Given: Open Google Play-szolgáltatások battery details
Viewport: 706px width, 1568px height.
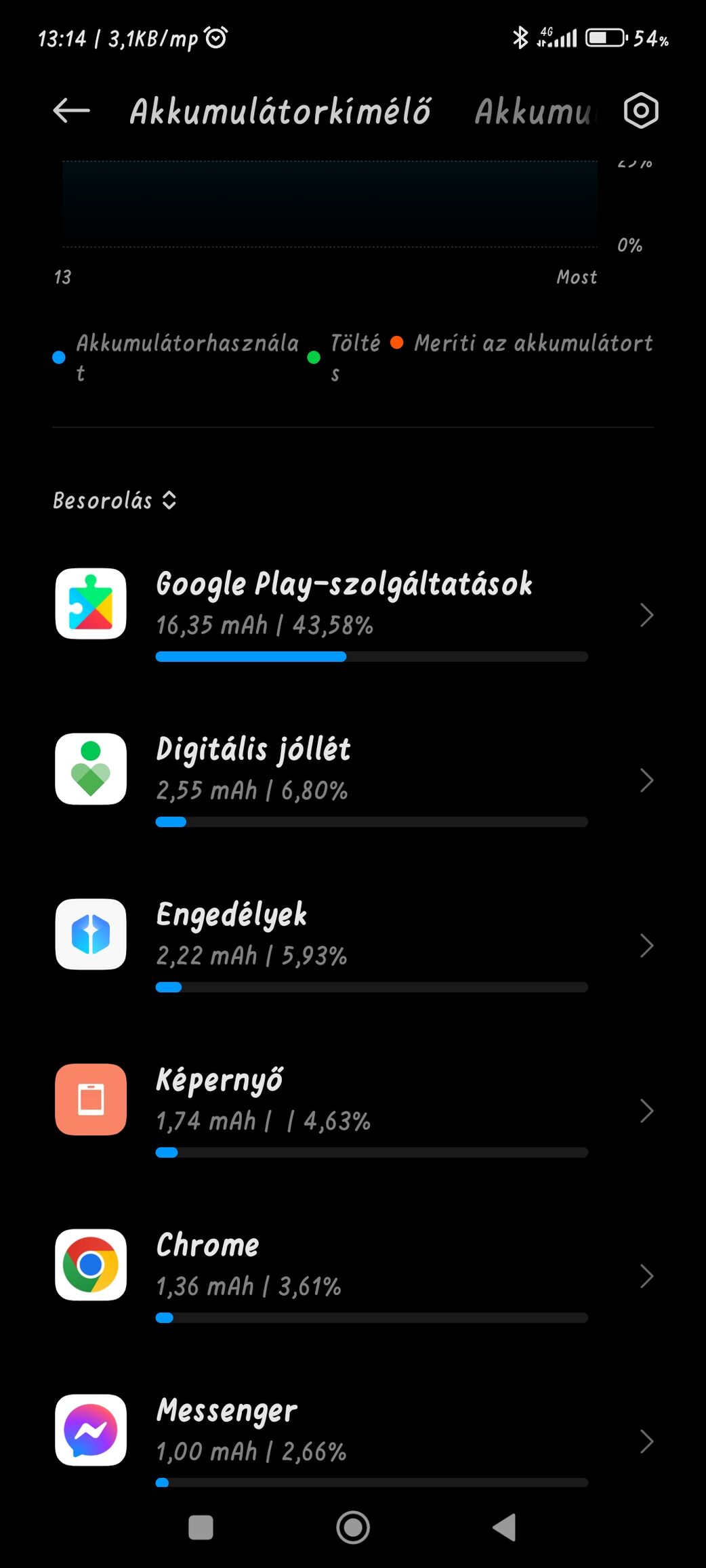Looking at the screenshot, I should click(353, 615).
